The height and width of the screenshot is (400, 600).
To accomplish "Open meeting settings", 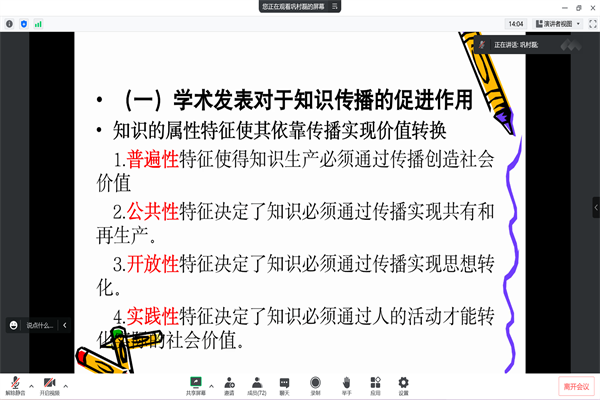I will (x=404, y=385).
